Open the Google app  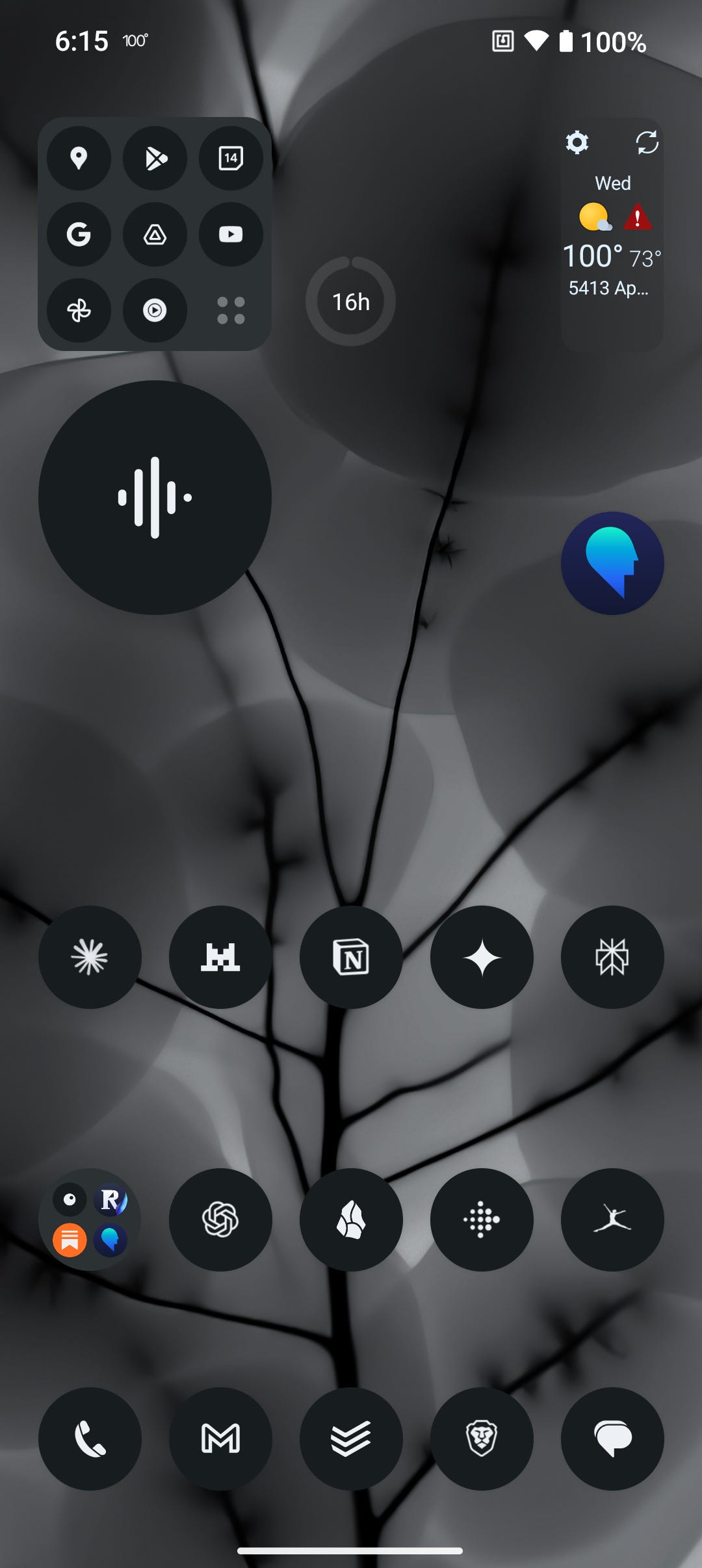pos(79,234)
